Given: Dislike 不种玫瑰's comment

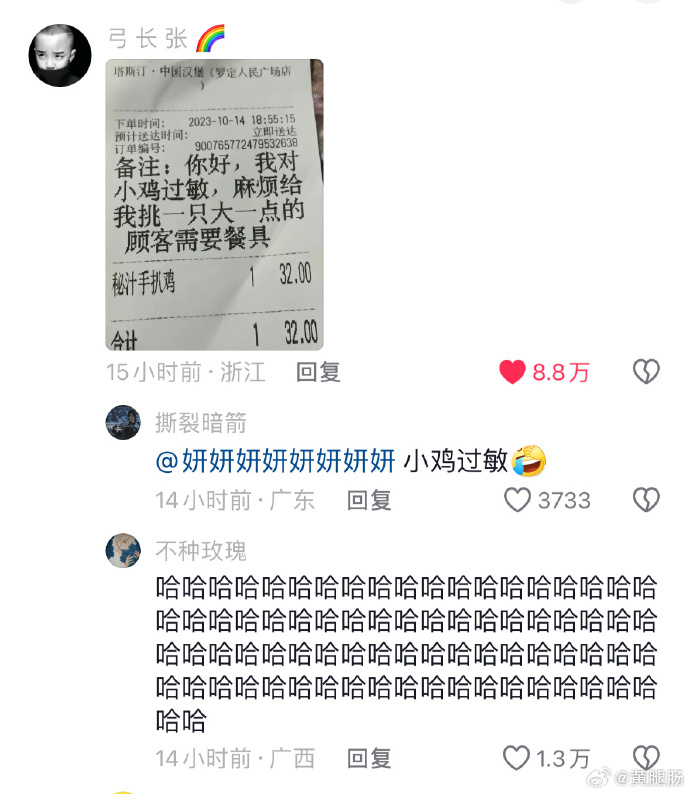Looking at the screenshot, I should 646,759.
